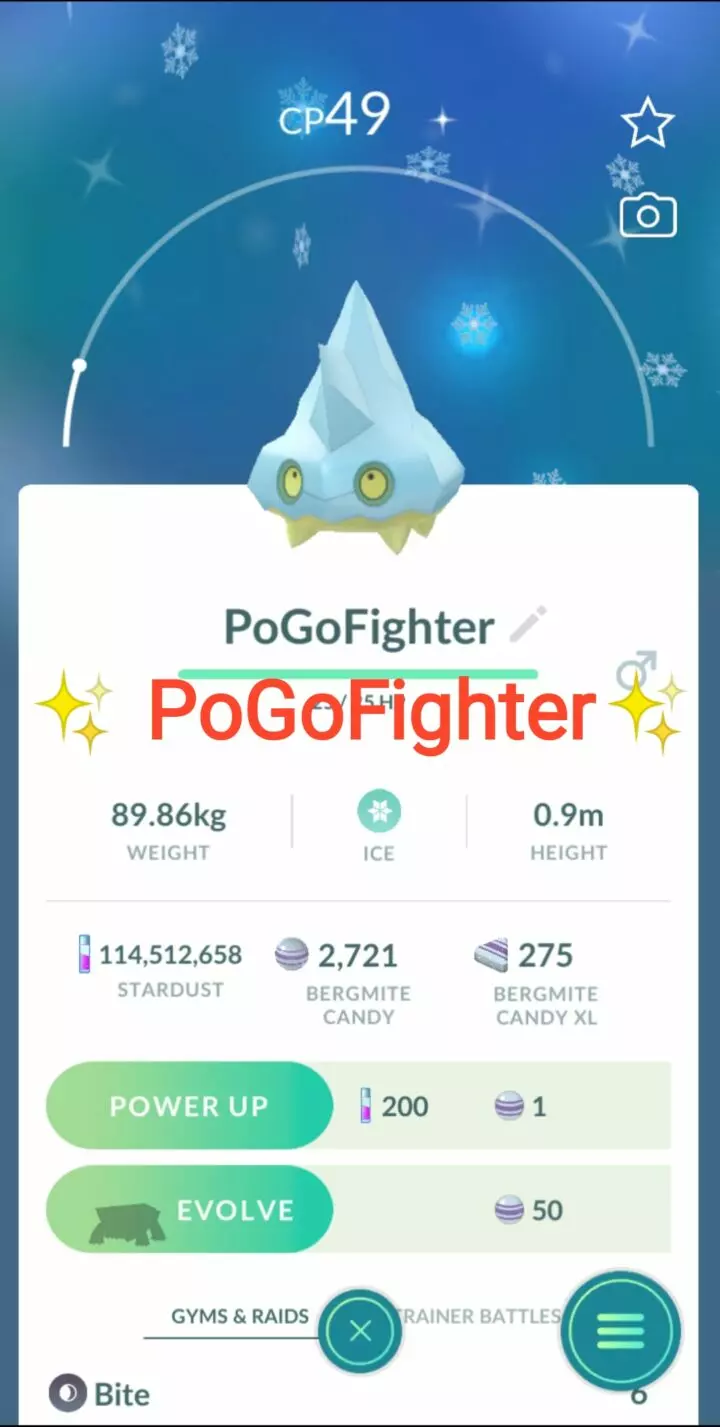This screenshot has height=1427, width=720.
Task: Tap the Bergmite Candy icon
Action: pyautogui.click(x=293, y=954)
